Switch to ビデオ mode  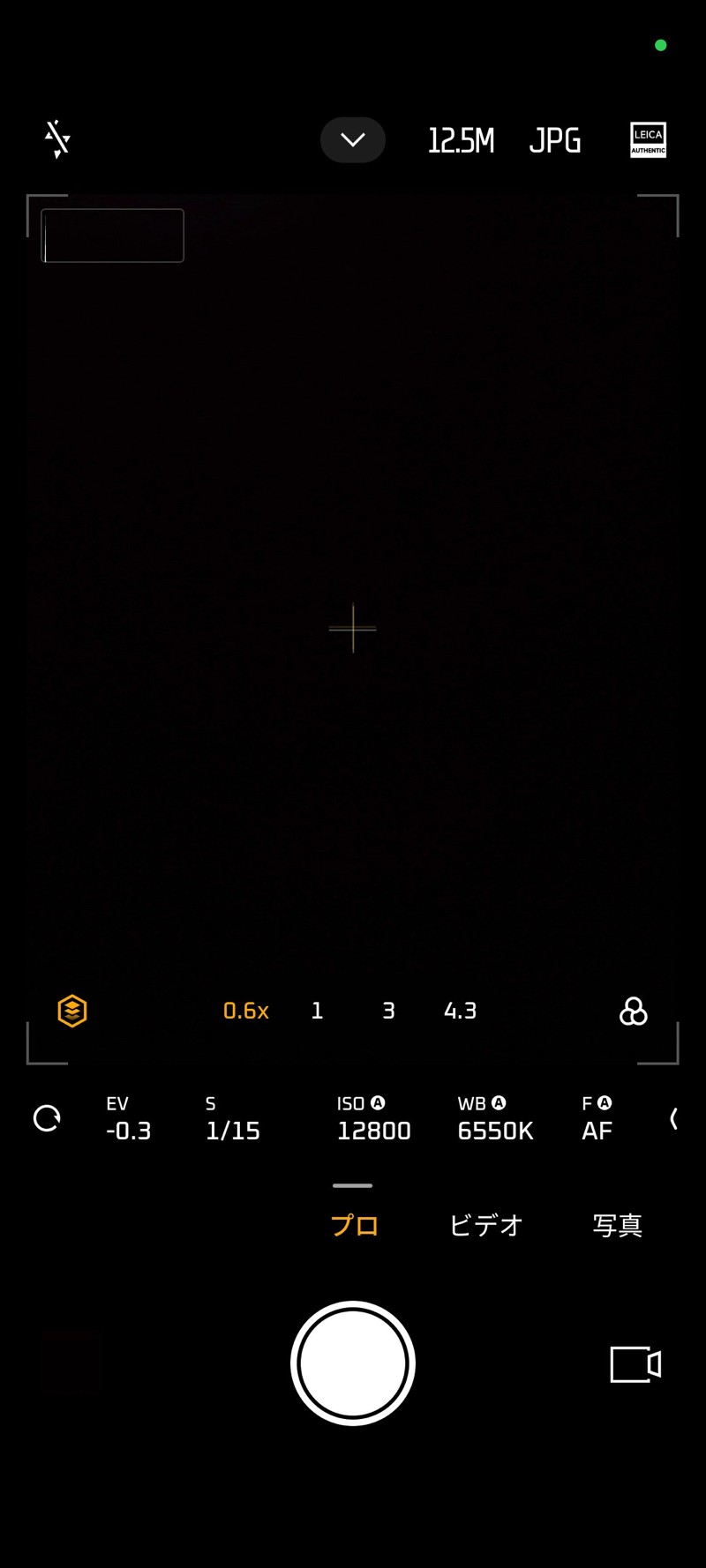click(x=486, y=1225)
